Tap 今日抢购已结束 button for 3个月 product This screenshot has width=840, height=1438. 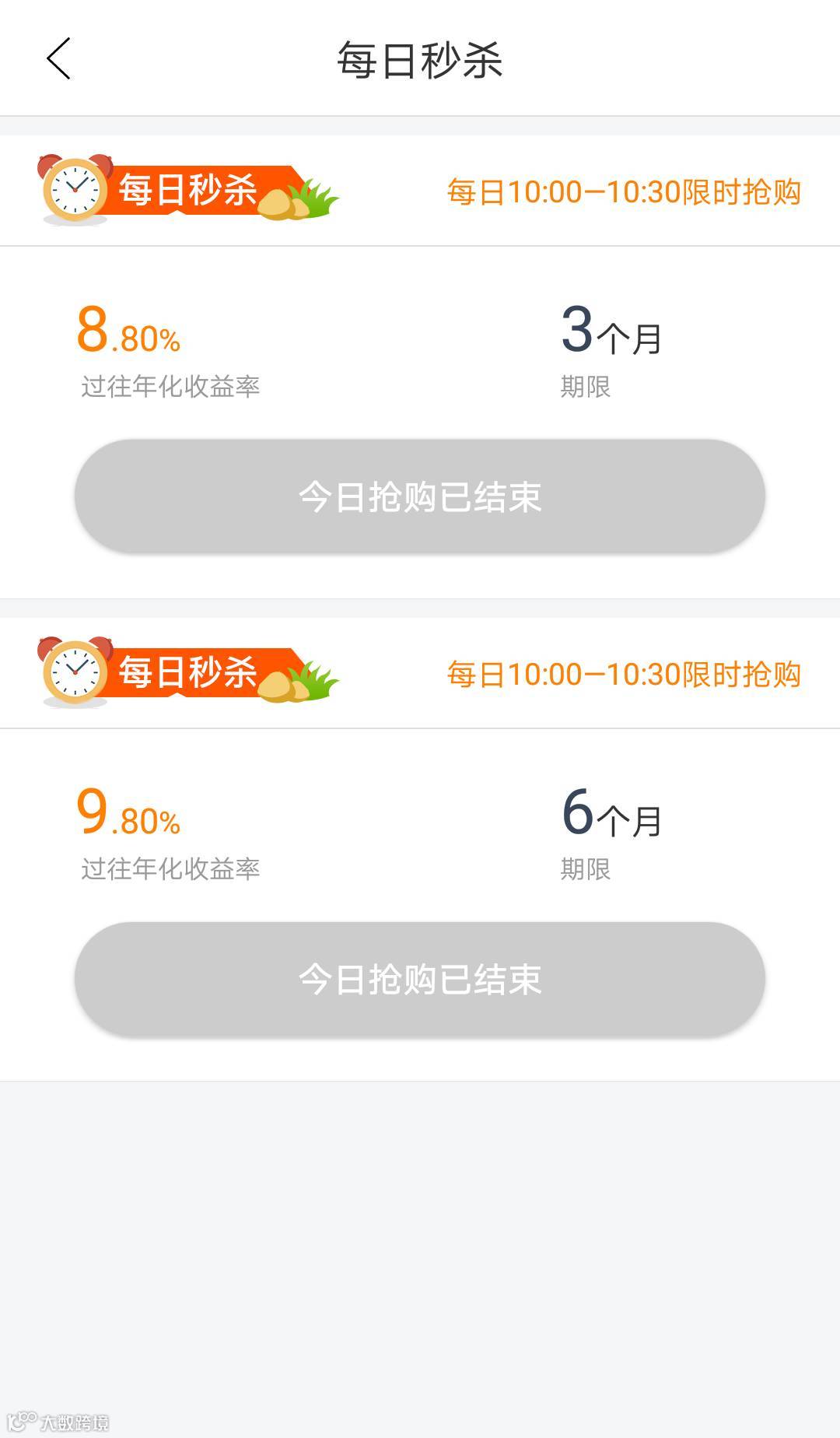[x=420, y=496]
